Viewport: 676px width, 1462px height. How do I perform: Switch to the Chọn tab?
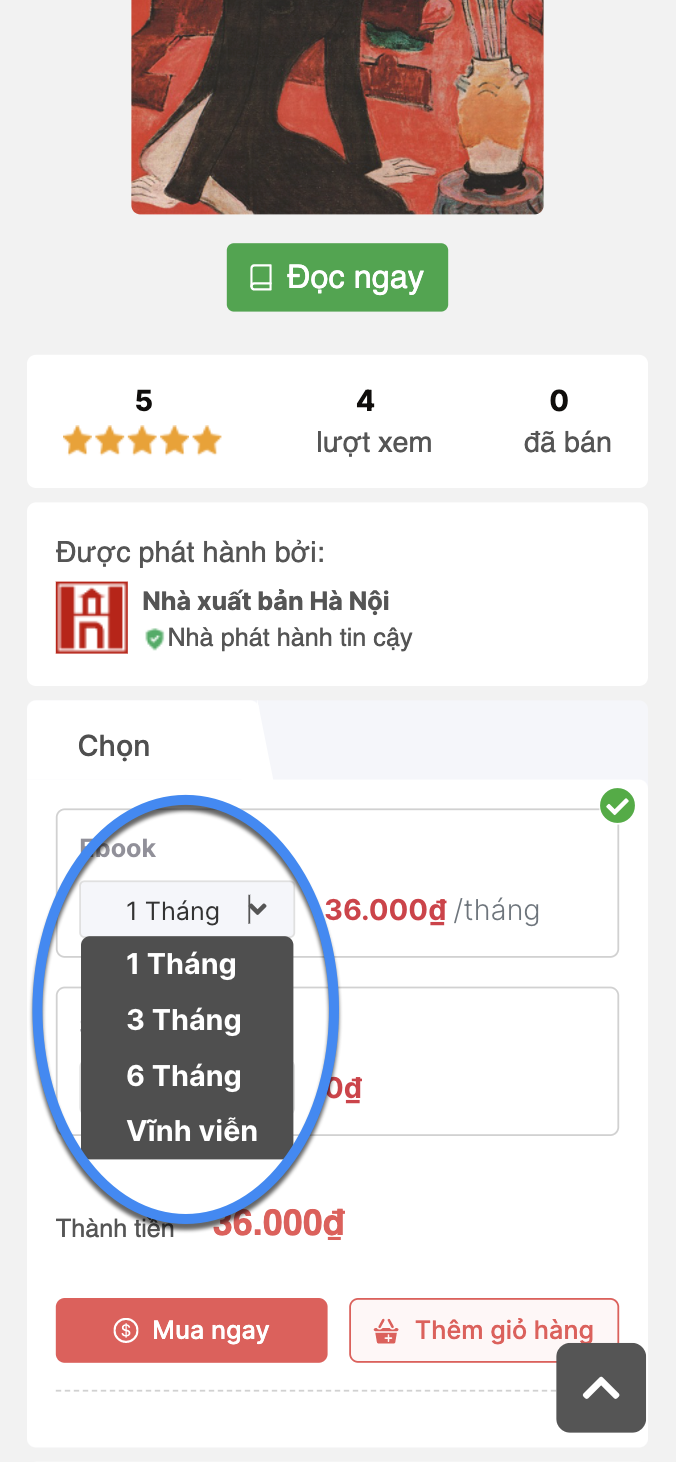pos(114,746)
